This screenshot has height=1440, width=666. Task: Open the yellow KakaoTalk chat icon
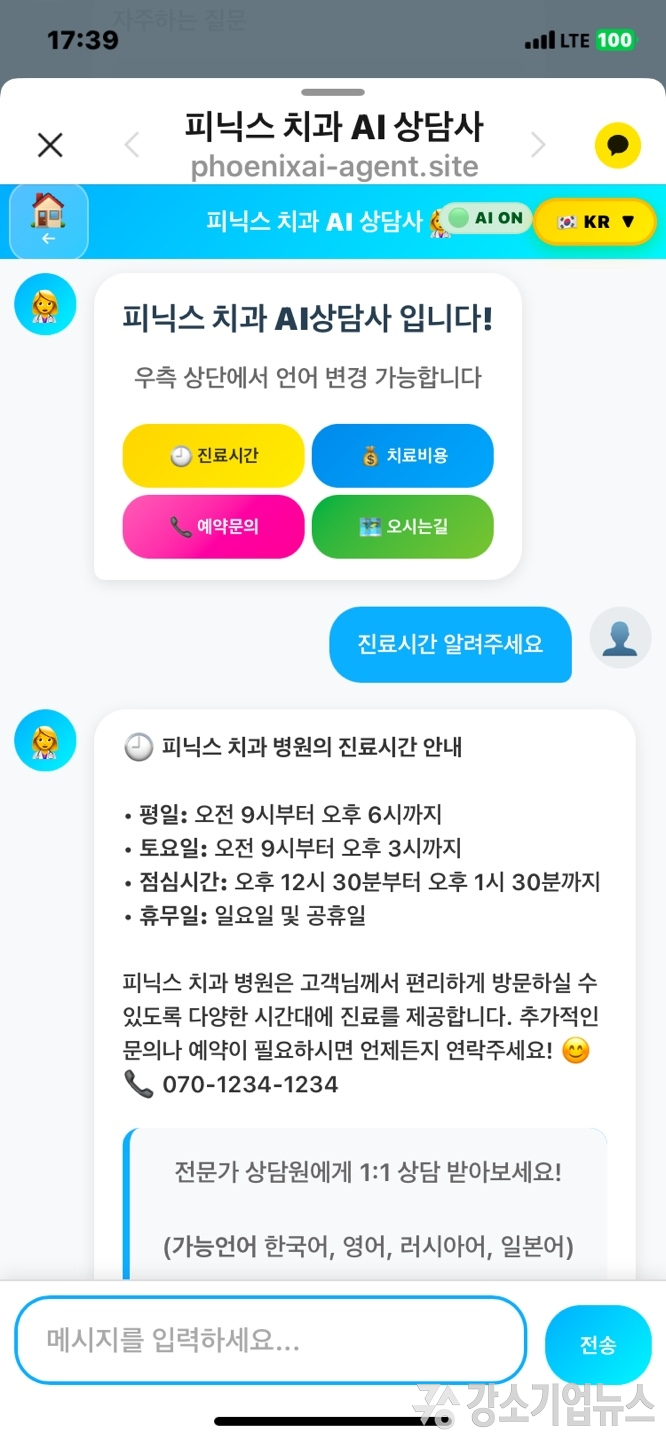click(617, 146)
